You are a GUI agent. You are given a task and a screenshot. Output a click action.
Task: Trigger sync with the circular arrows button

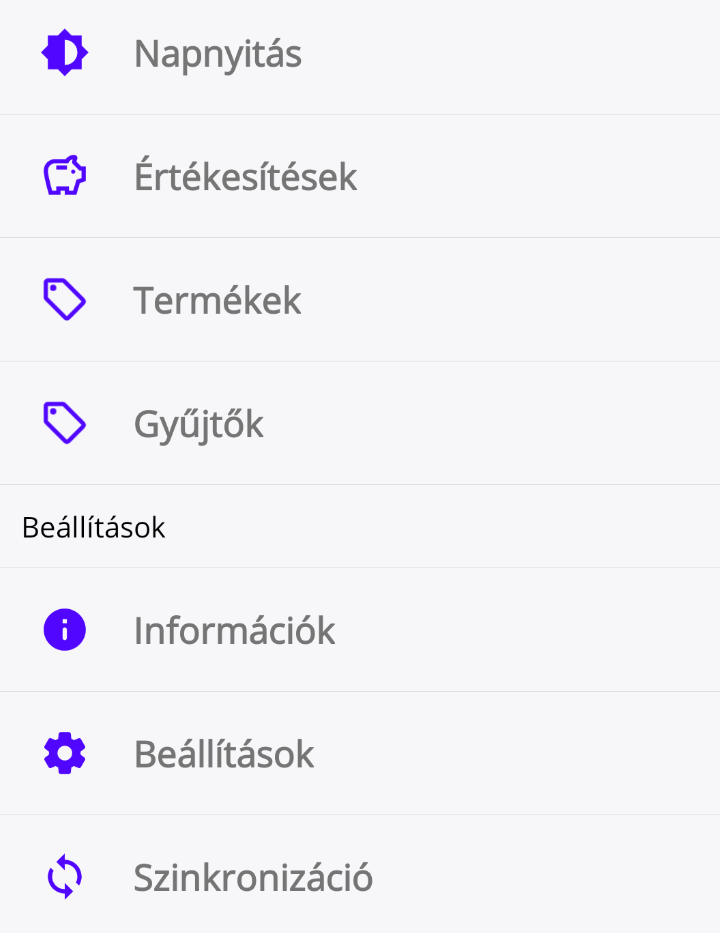pyautogui.click(x=64, y=877)
